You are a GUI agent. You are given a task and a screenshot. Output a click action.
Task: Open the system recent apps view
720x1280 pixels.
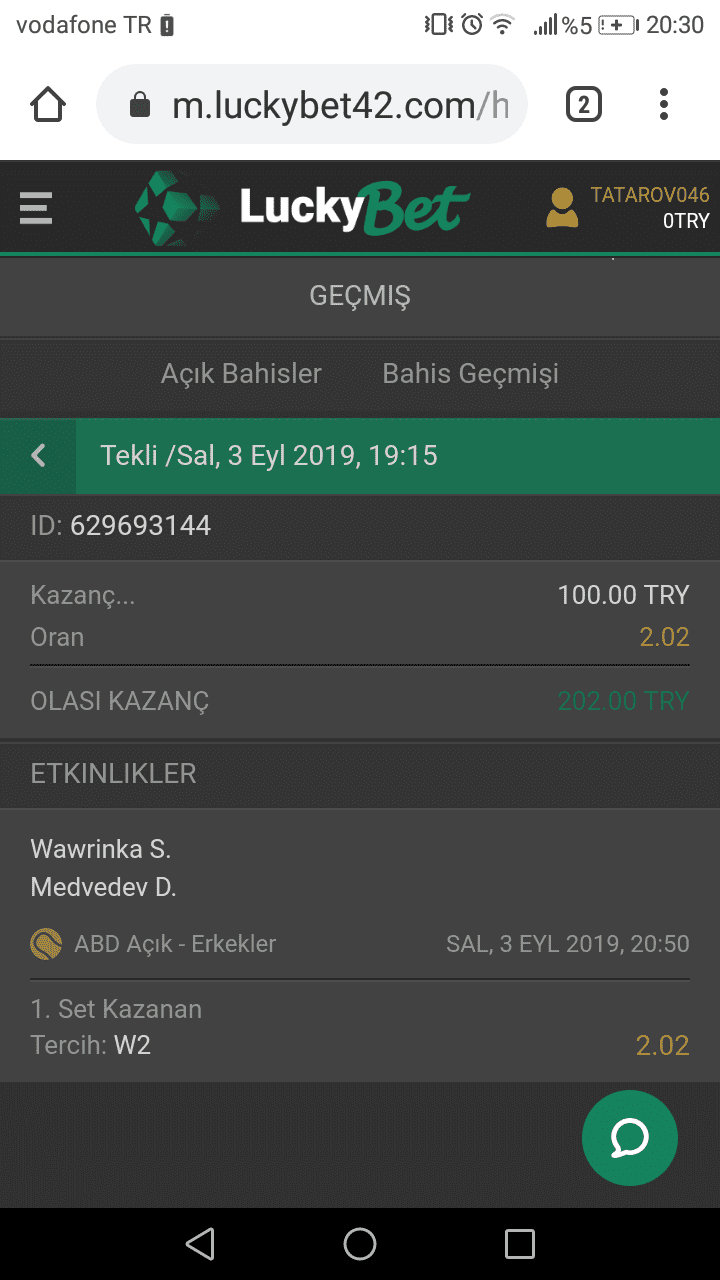520,1244
